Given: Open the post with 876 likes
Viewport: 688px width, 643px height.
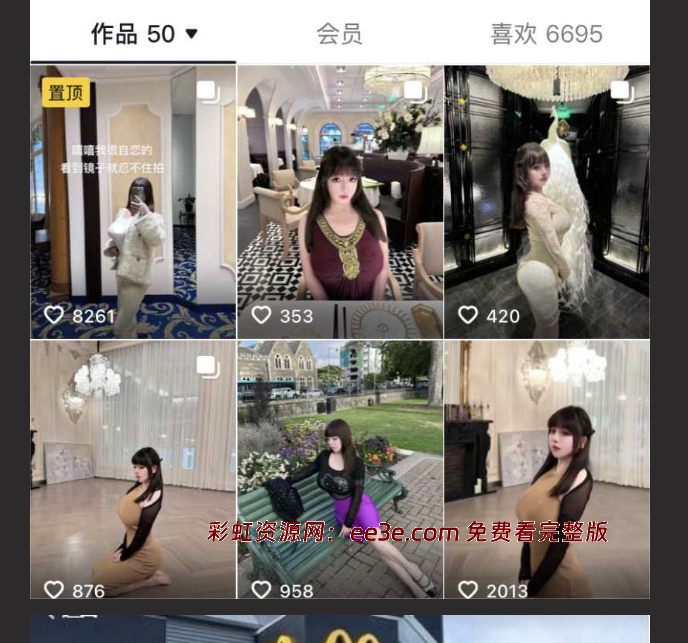Looking at the screenshot, I should click(x=133, y=468).
